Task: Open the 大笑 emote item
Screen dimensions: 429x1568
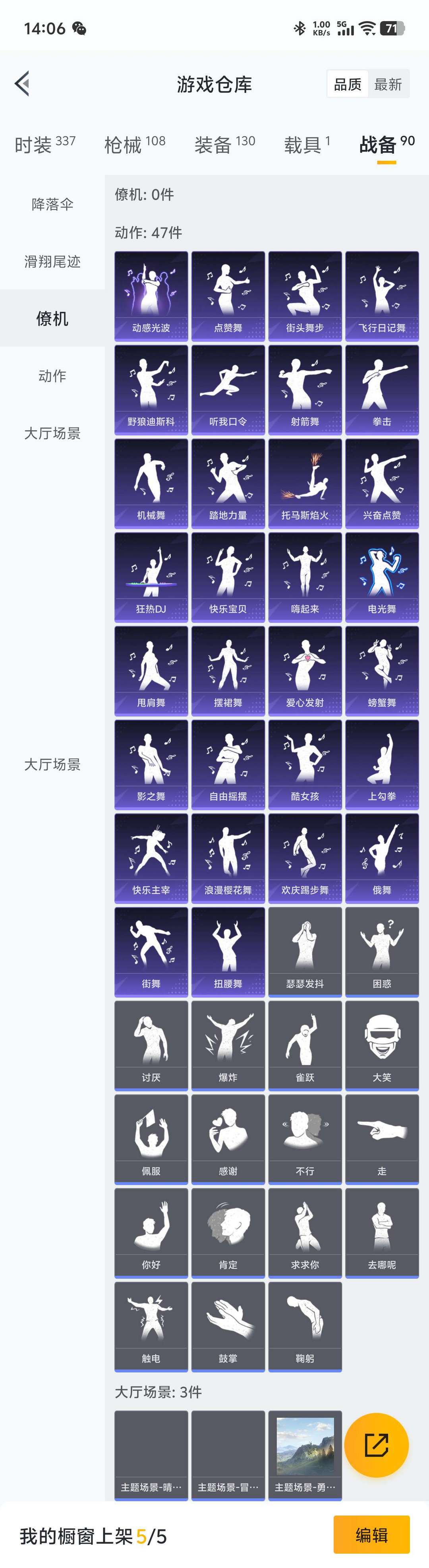Action: click(x=382, y=1045)
